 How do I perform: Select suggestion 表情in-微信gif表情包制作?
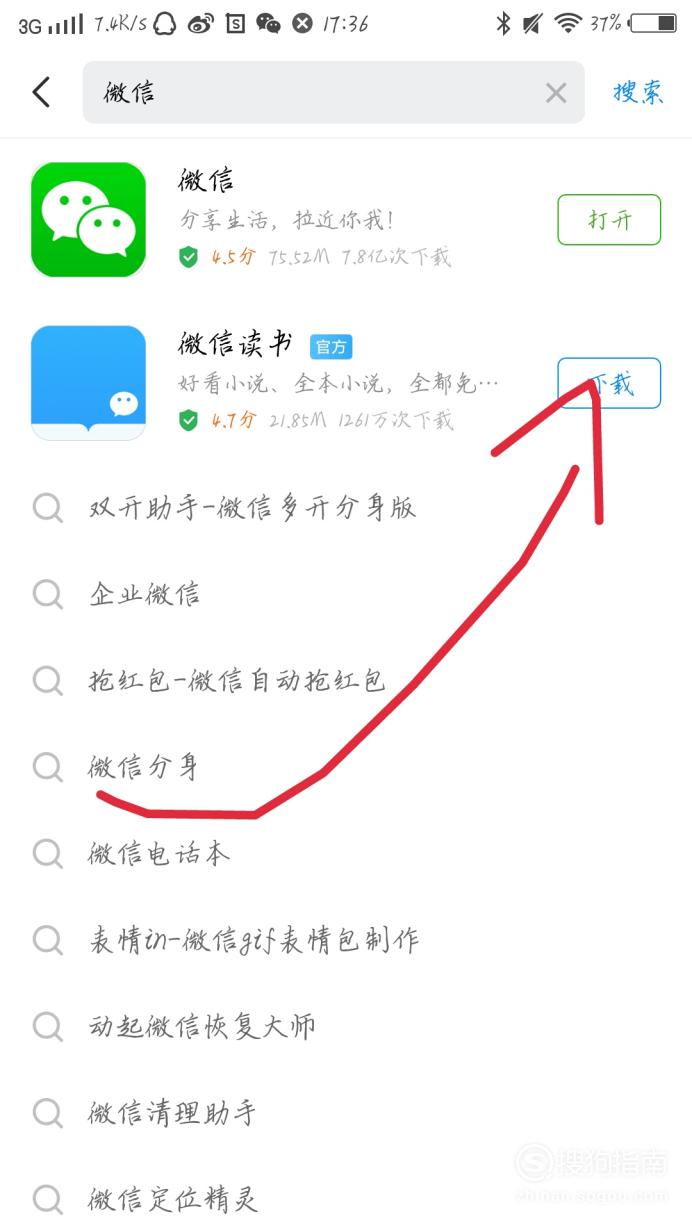tap(346, 940)
